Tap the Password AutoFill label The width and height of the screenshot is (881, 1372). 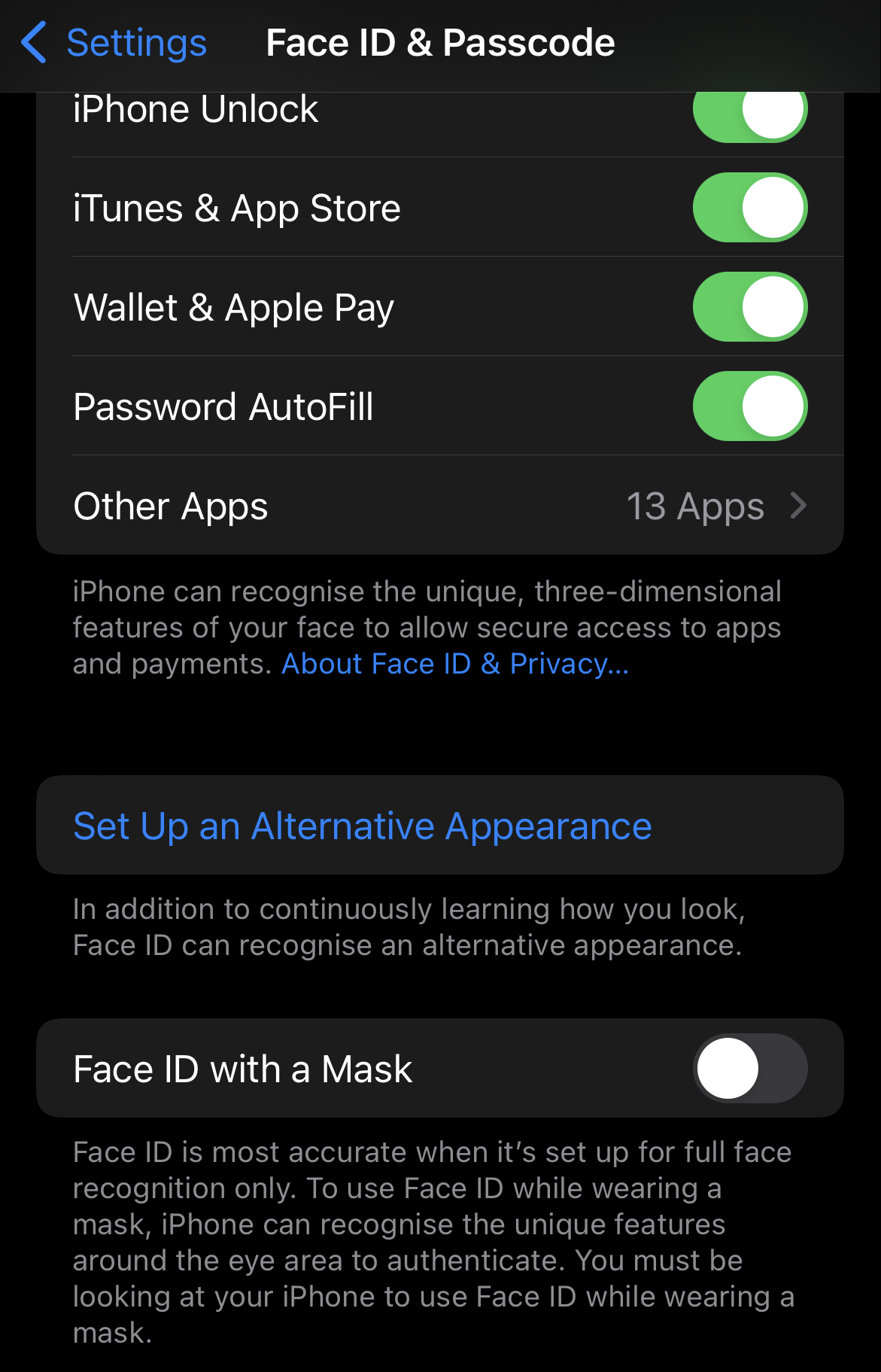(223, 406)
